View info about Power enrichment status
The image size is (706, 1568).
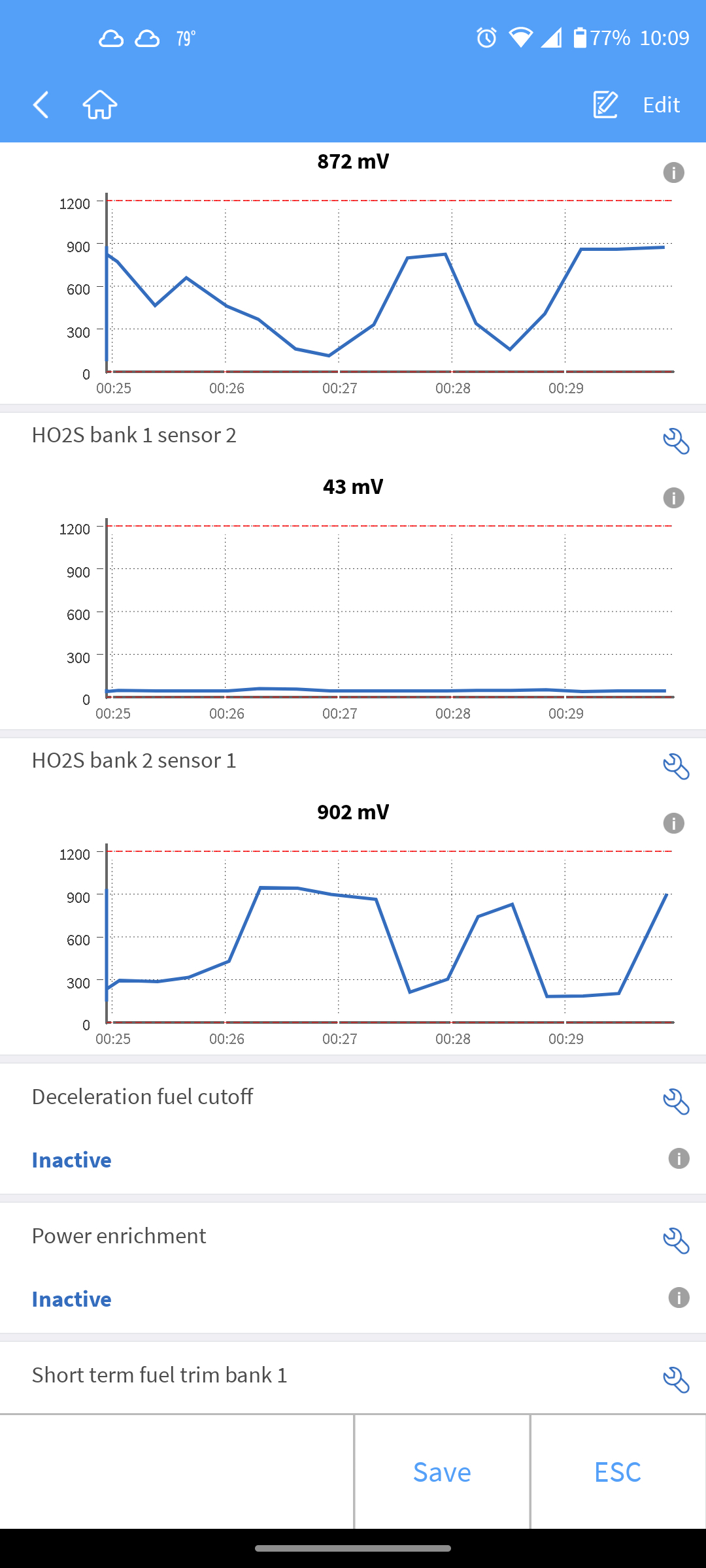pyautogui.click(x=679, y=1298)
